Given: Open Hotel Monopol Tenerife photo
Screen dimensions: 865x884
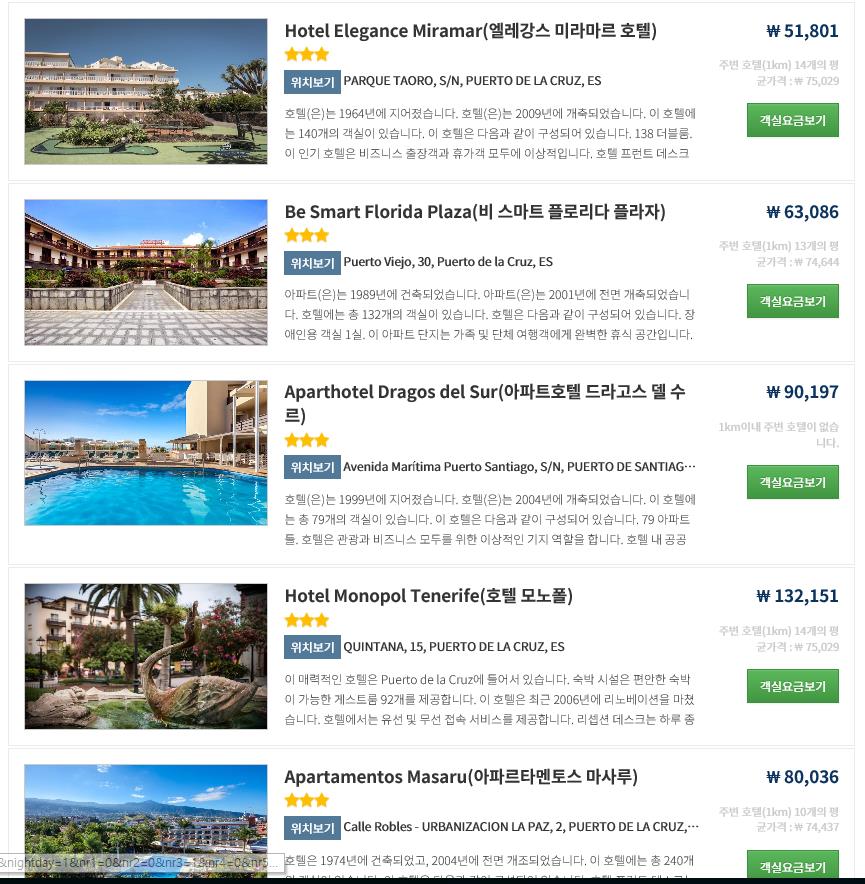Looking at the screenshot, I should pos(146,656).
